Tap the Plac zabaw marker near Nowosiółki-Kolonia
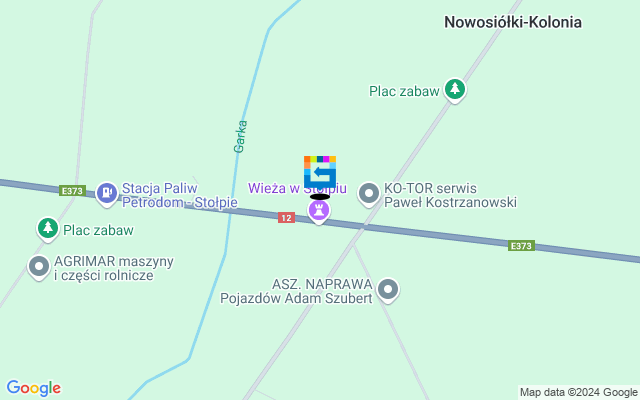640x400 pixels. [x=455, y=90]
